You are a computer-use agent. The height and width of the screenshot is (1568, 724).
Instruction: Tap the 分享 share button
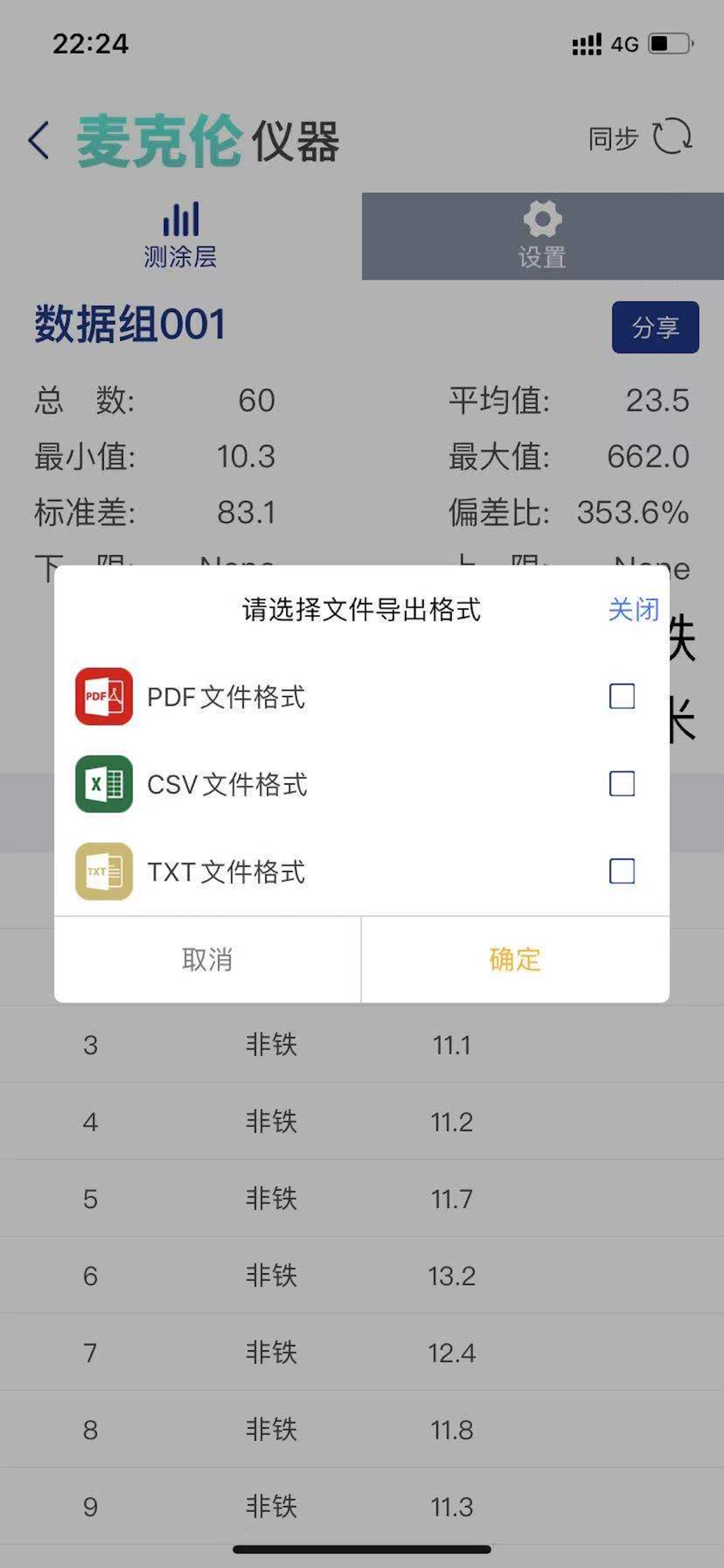655,327
